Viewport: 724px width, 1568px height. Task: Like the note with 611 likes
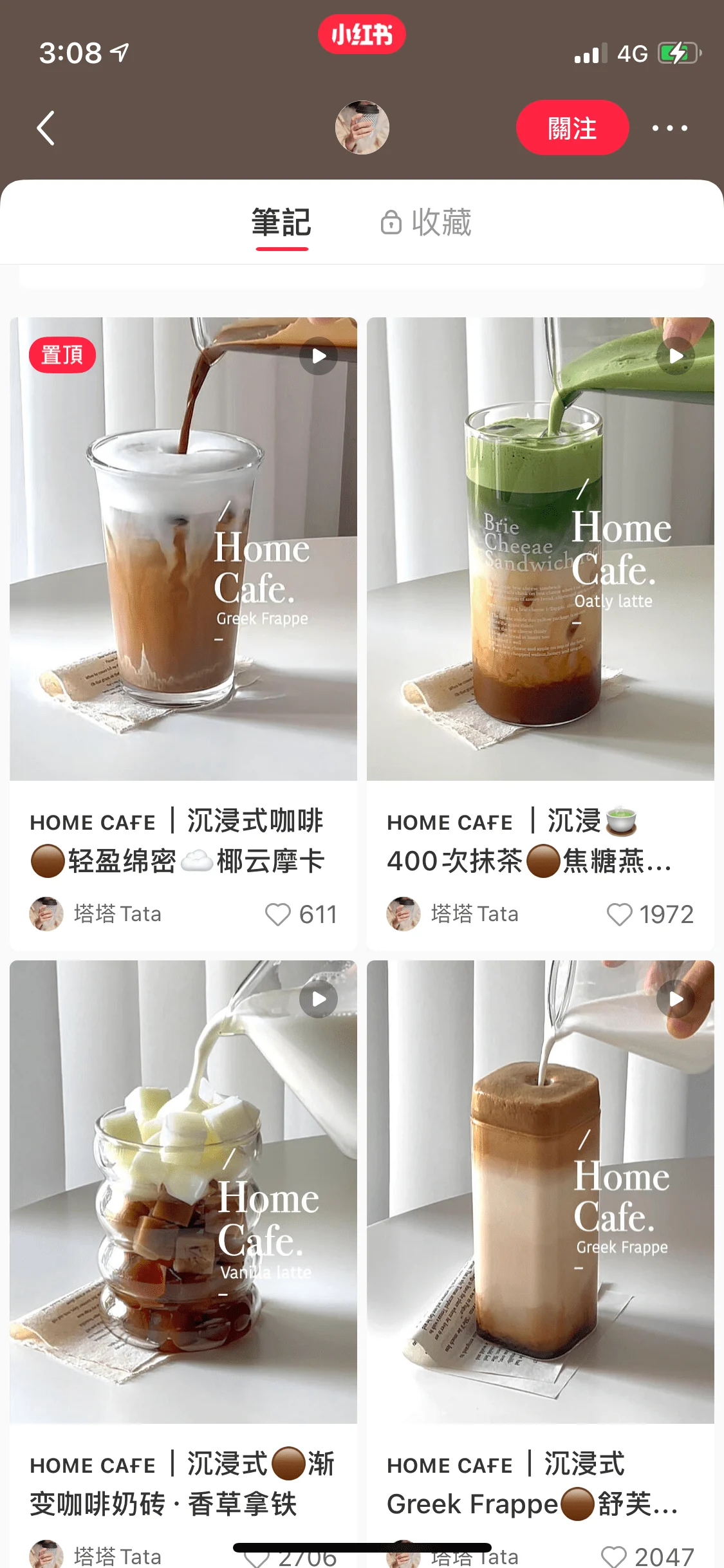pyautogui.click(x=279, y=914)
